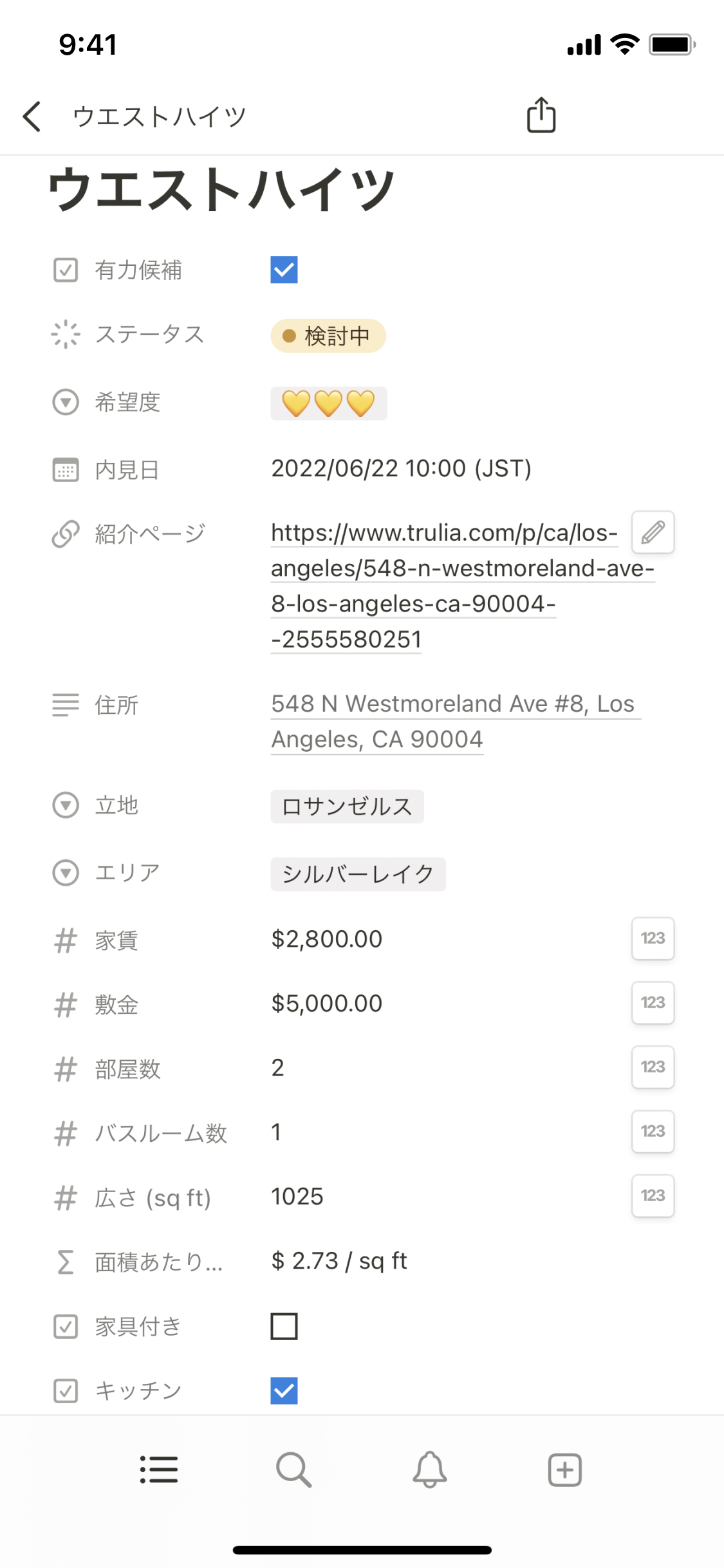Open the trulia.com listing link

(x=444, y=585)
